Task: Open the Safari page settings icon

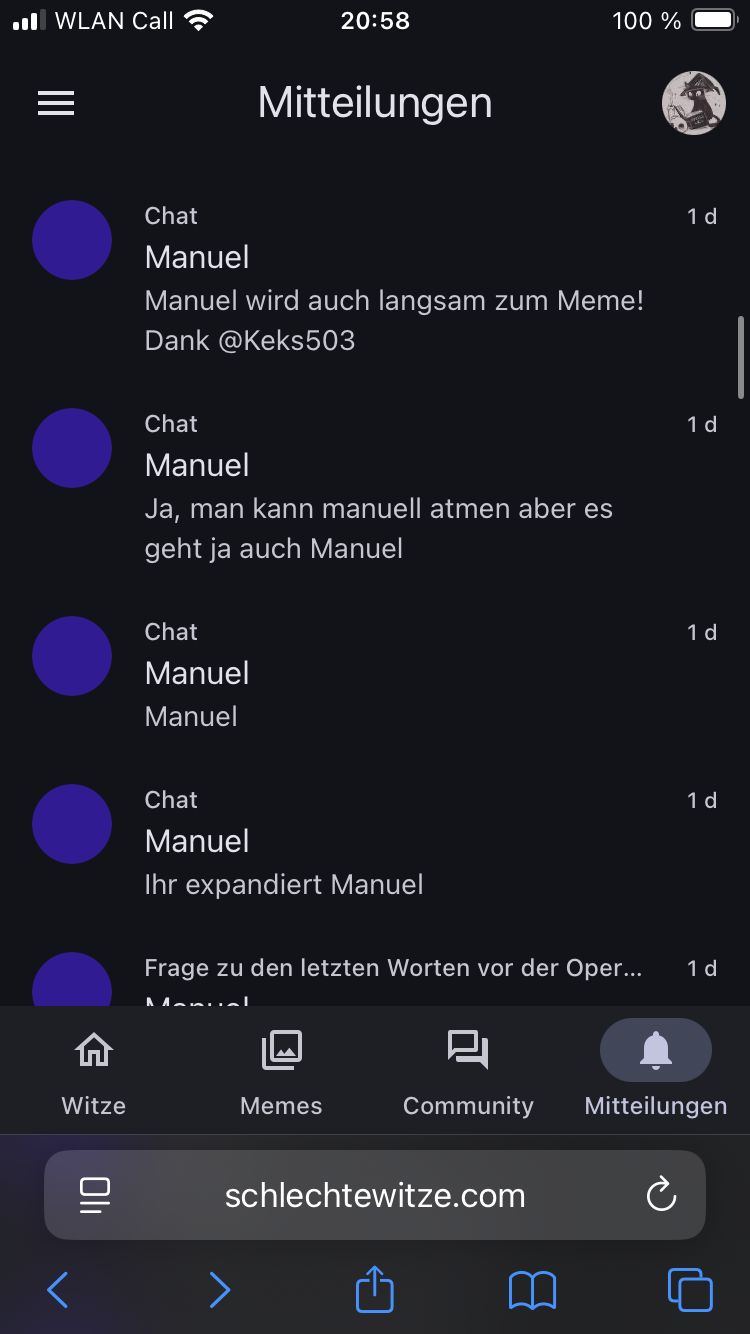Action: [94, 1195]
